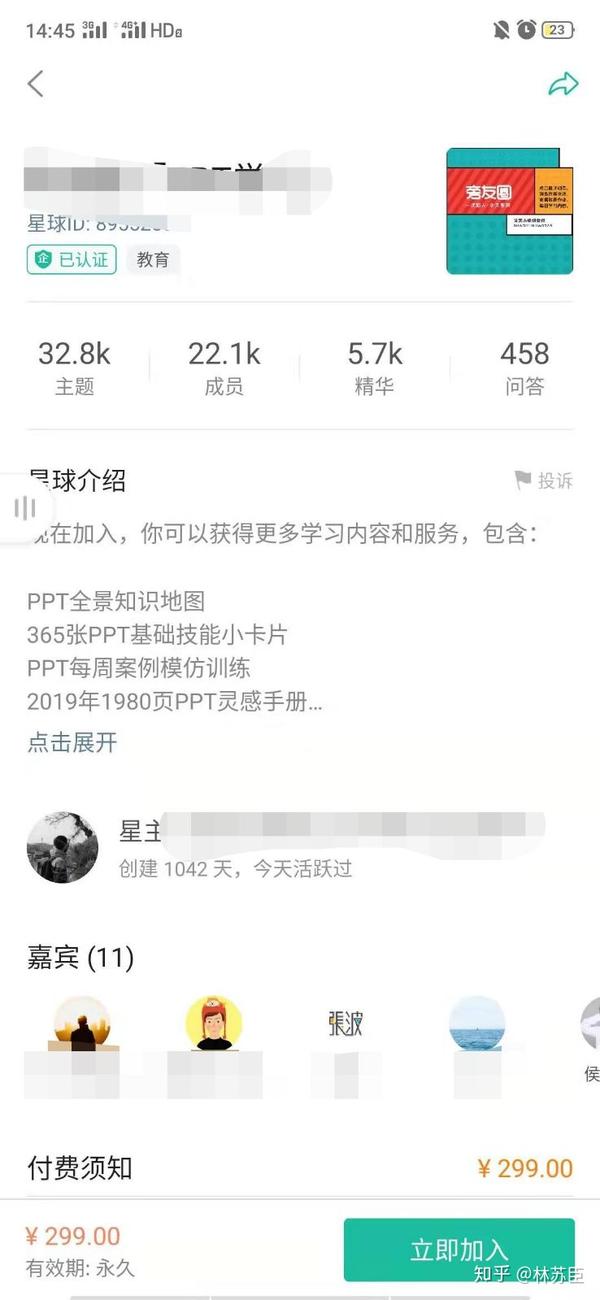Image resolution: width=600 pixels, height=1300 pixels.
Task: Join now with 立即加入 button
Action: click(459, 1250)
